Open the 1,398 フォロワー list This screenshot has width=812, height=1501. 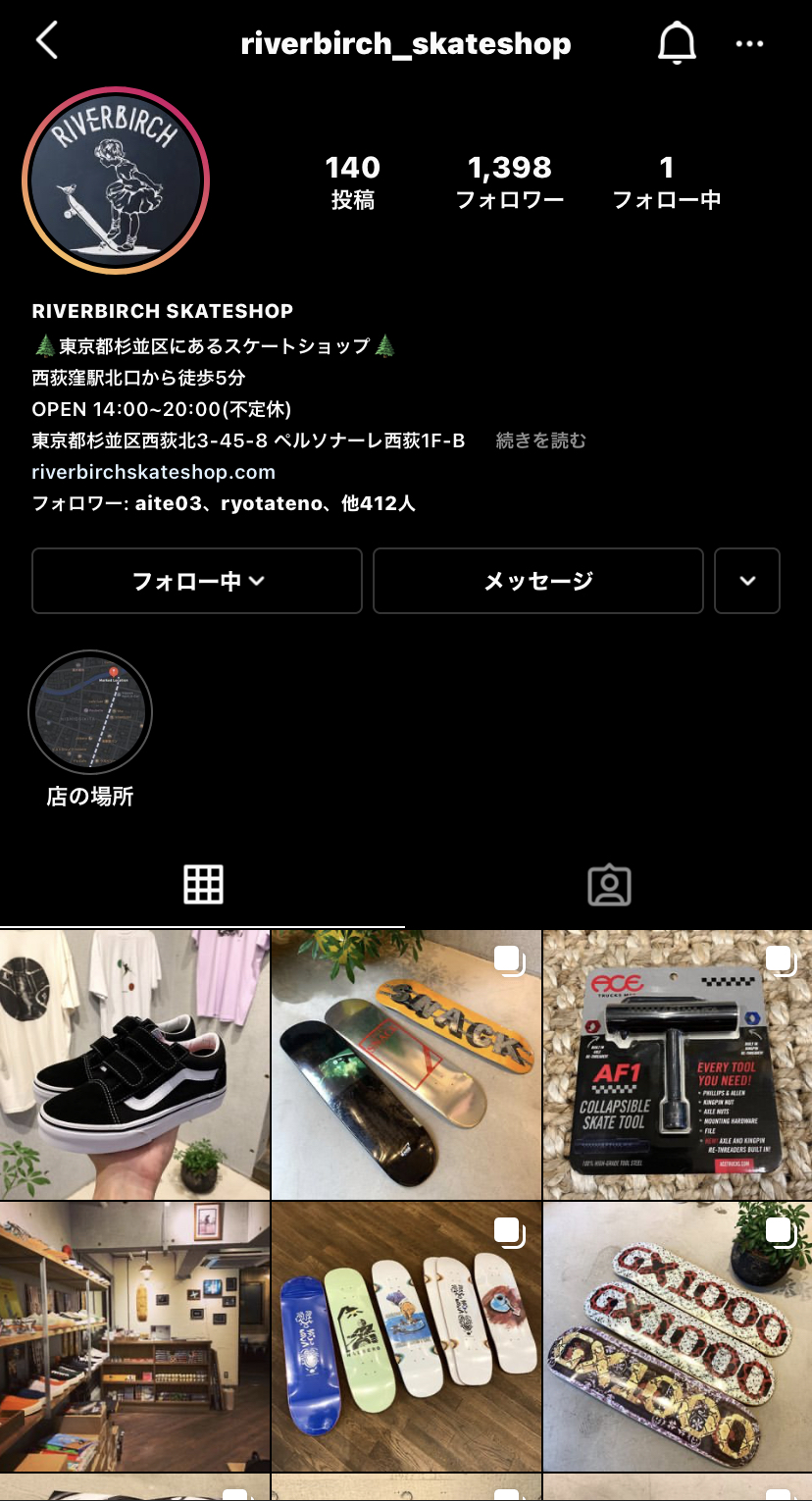(x=509, y=181)
